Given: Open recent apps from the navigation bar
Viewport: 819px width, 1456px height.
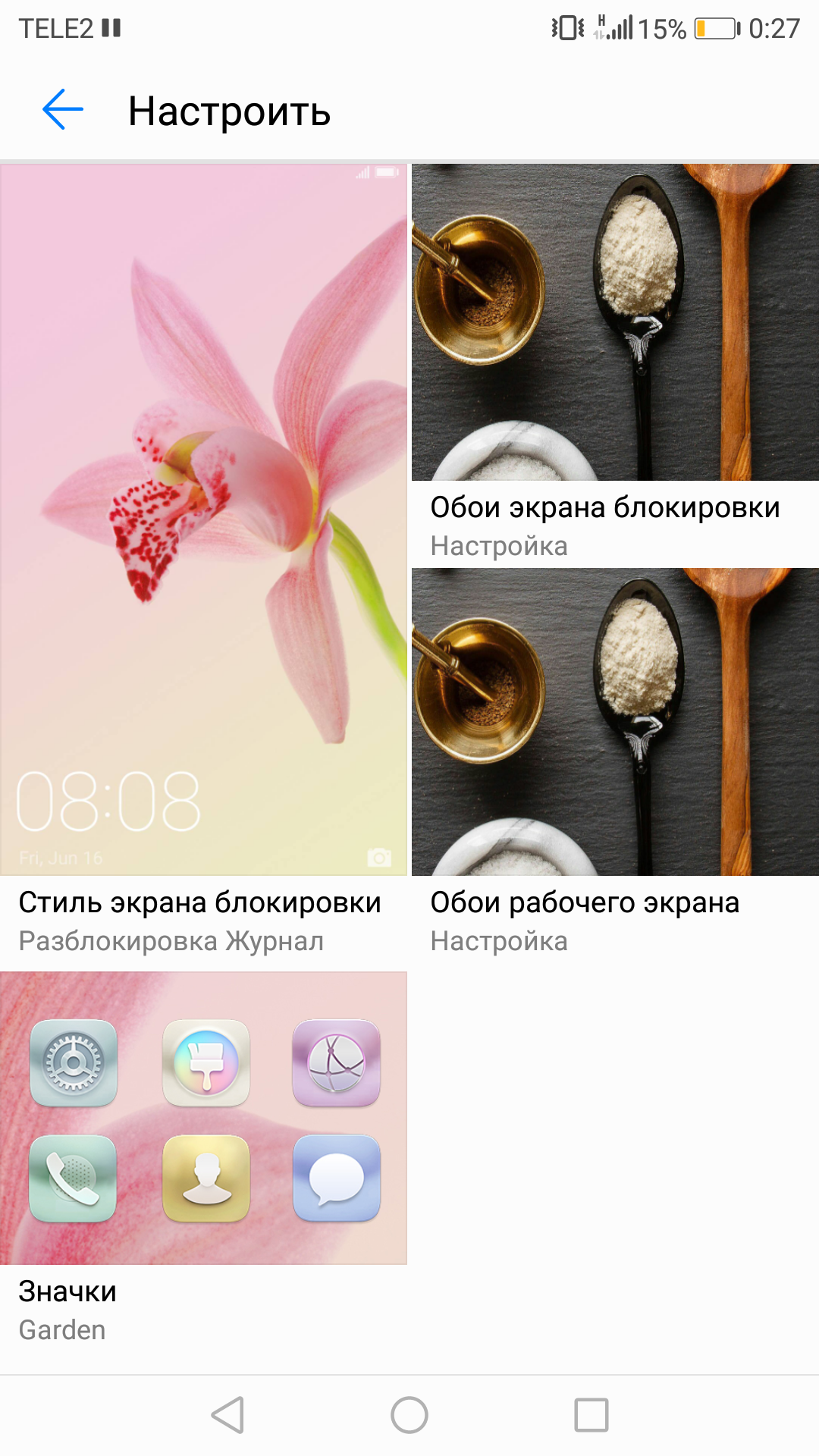Looking at the screenshot, I should pos(591,1415).
